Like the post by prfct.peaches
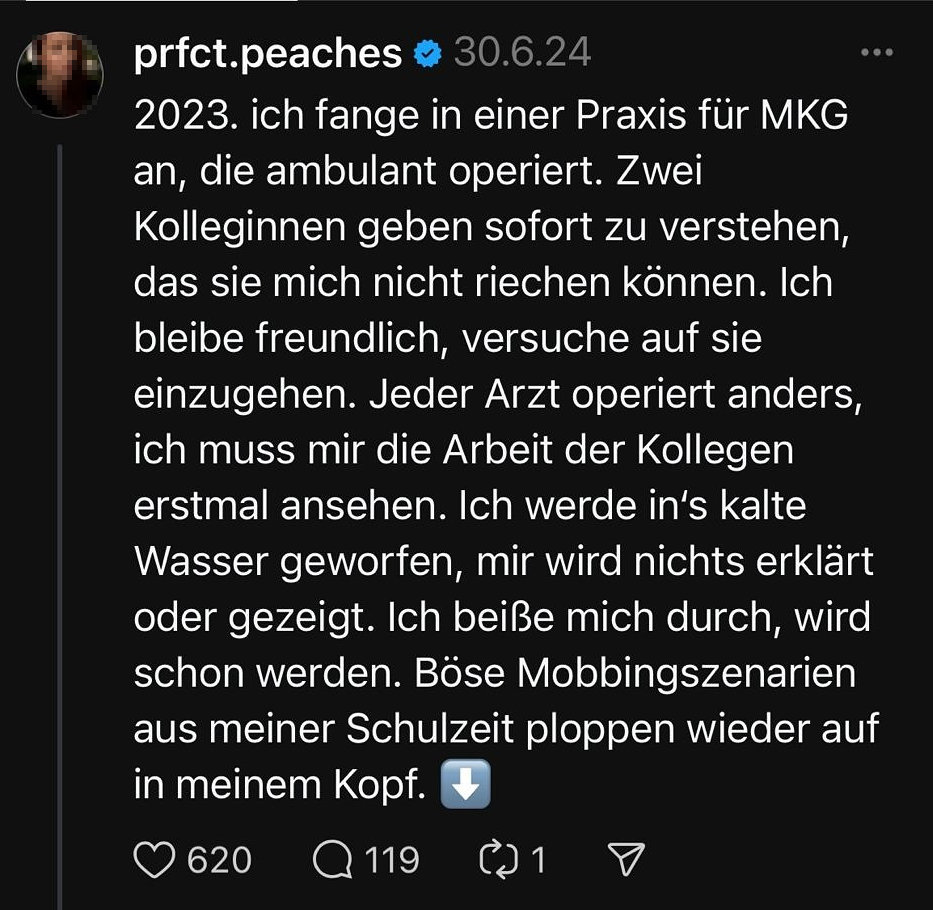 click(x=154, y=860)
